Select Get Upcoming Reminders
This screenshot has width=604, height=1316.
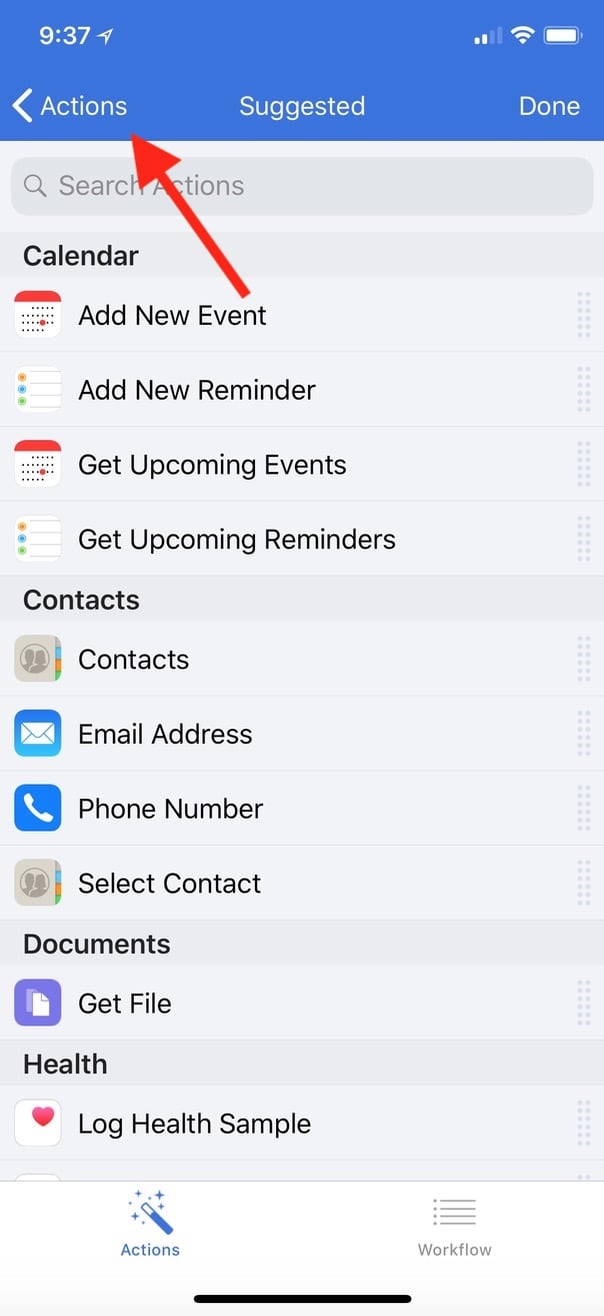point(237,540)
